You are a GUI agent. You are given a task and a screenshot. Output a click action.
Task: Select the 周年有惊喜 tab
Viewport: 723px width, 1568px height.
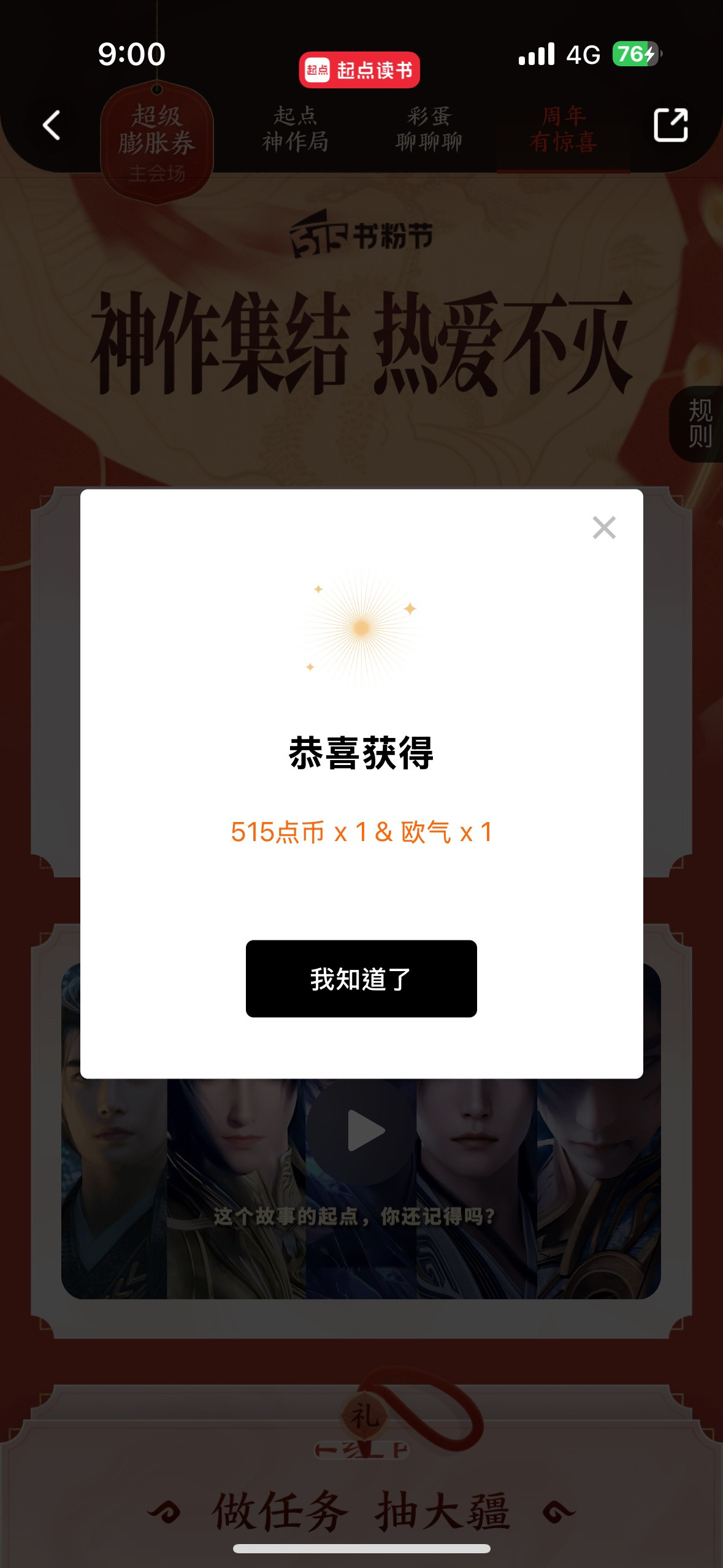[563, 129]
